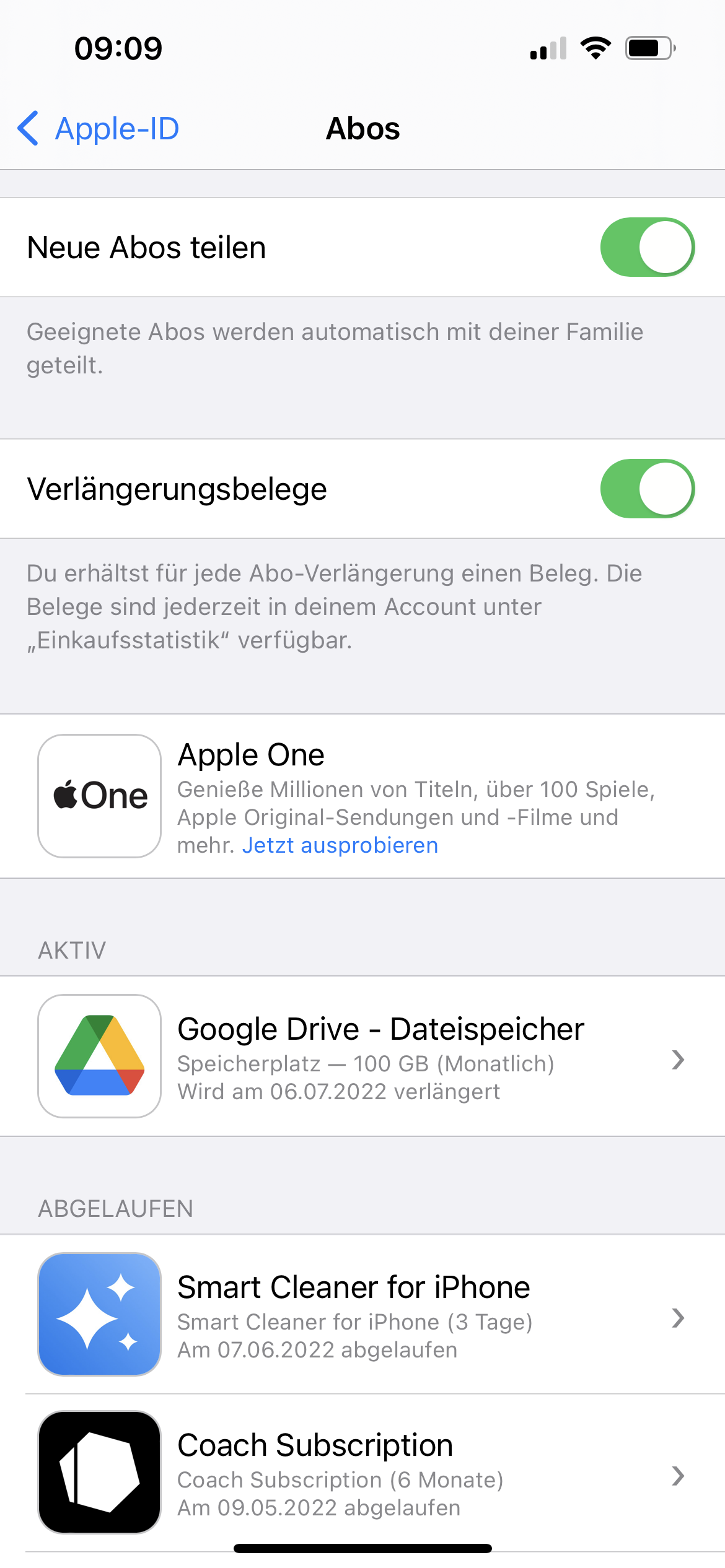Image resolution: width=725 pixels, height=1568 pixels.
Task: Go back to Apple-ID
Action: click(99, 129)
